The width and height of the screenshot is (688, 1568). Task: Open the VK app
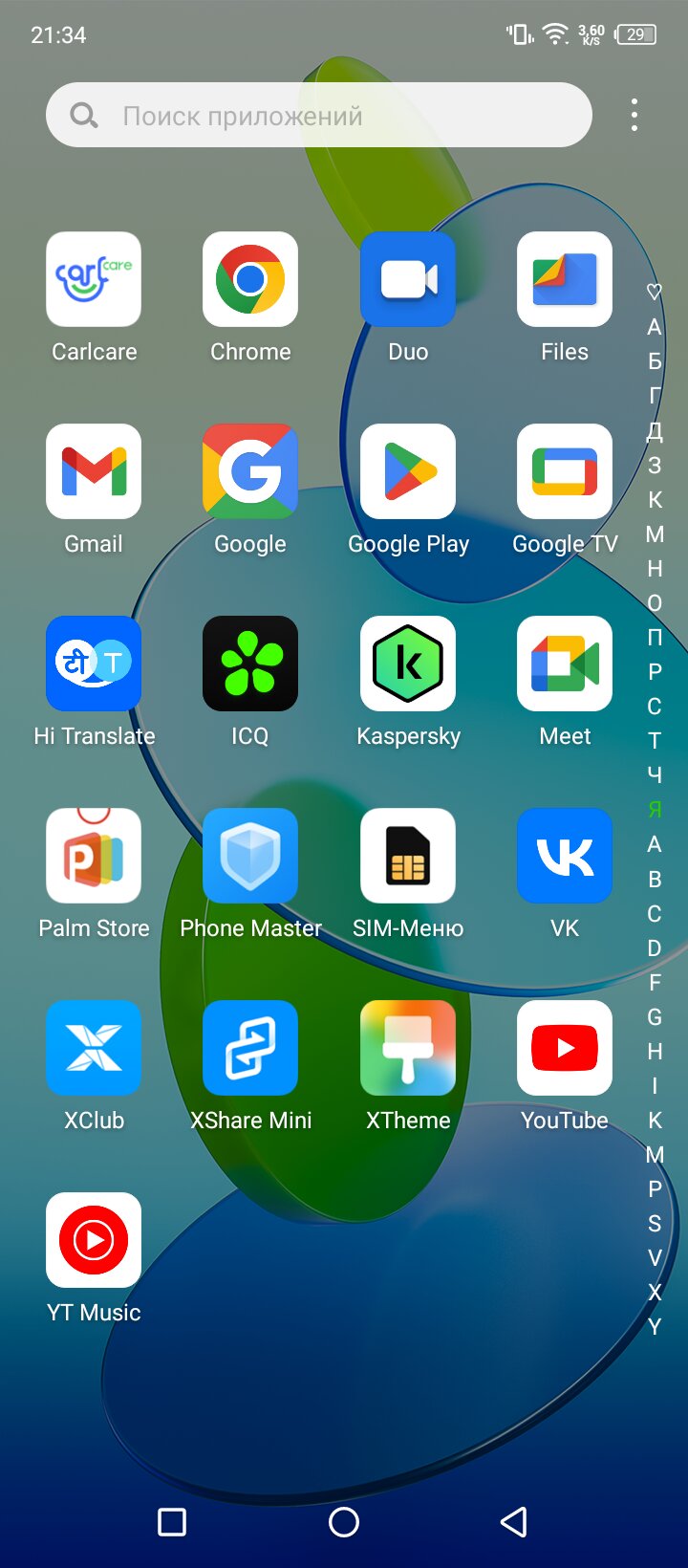[x=565, y=857]
